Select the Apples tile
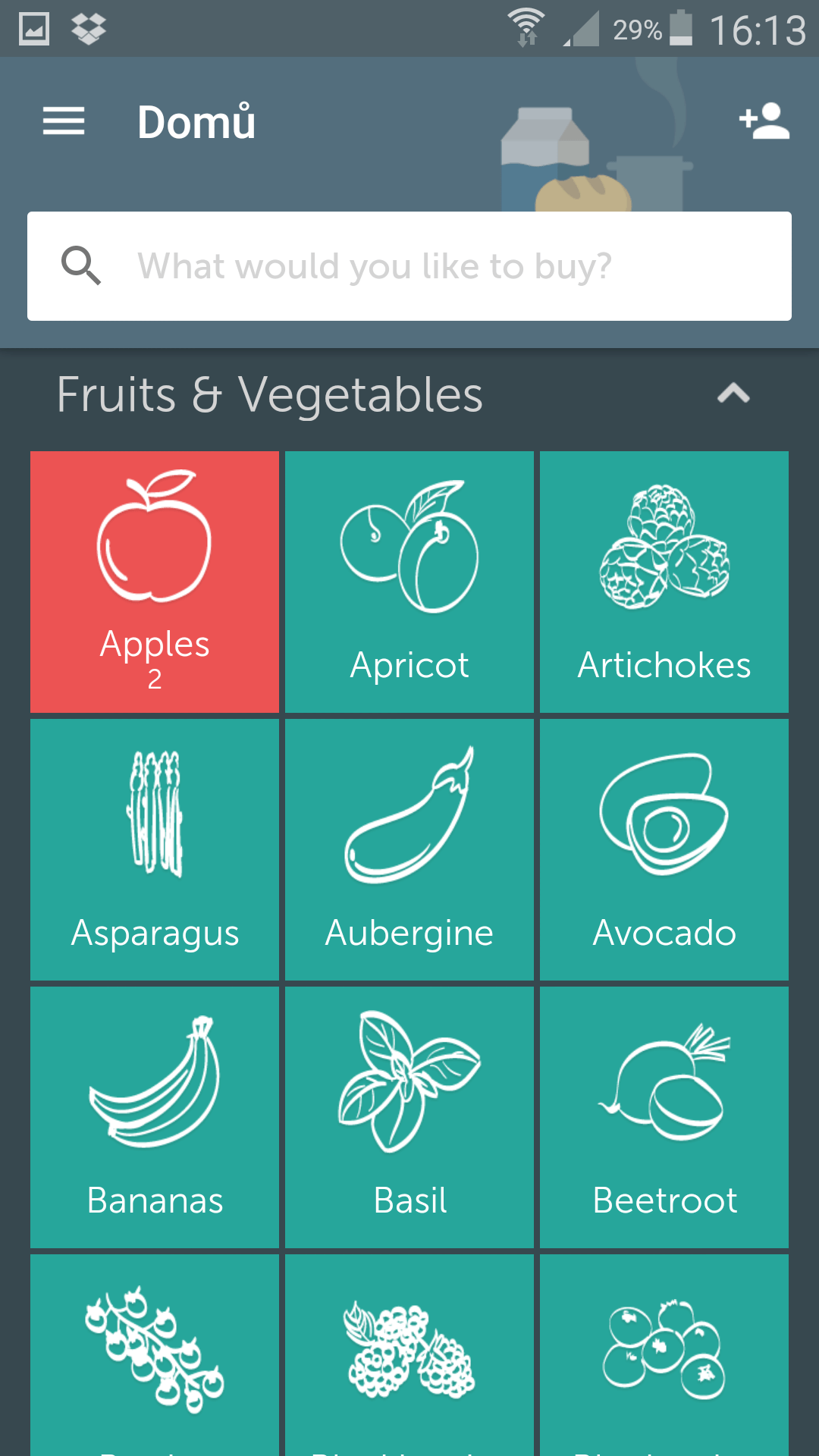 point(155,582)
